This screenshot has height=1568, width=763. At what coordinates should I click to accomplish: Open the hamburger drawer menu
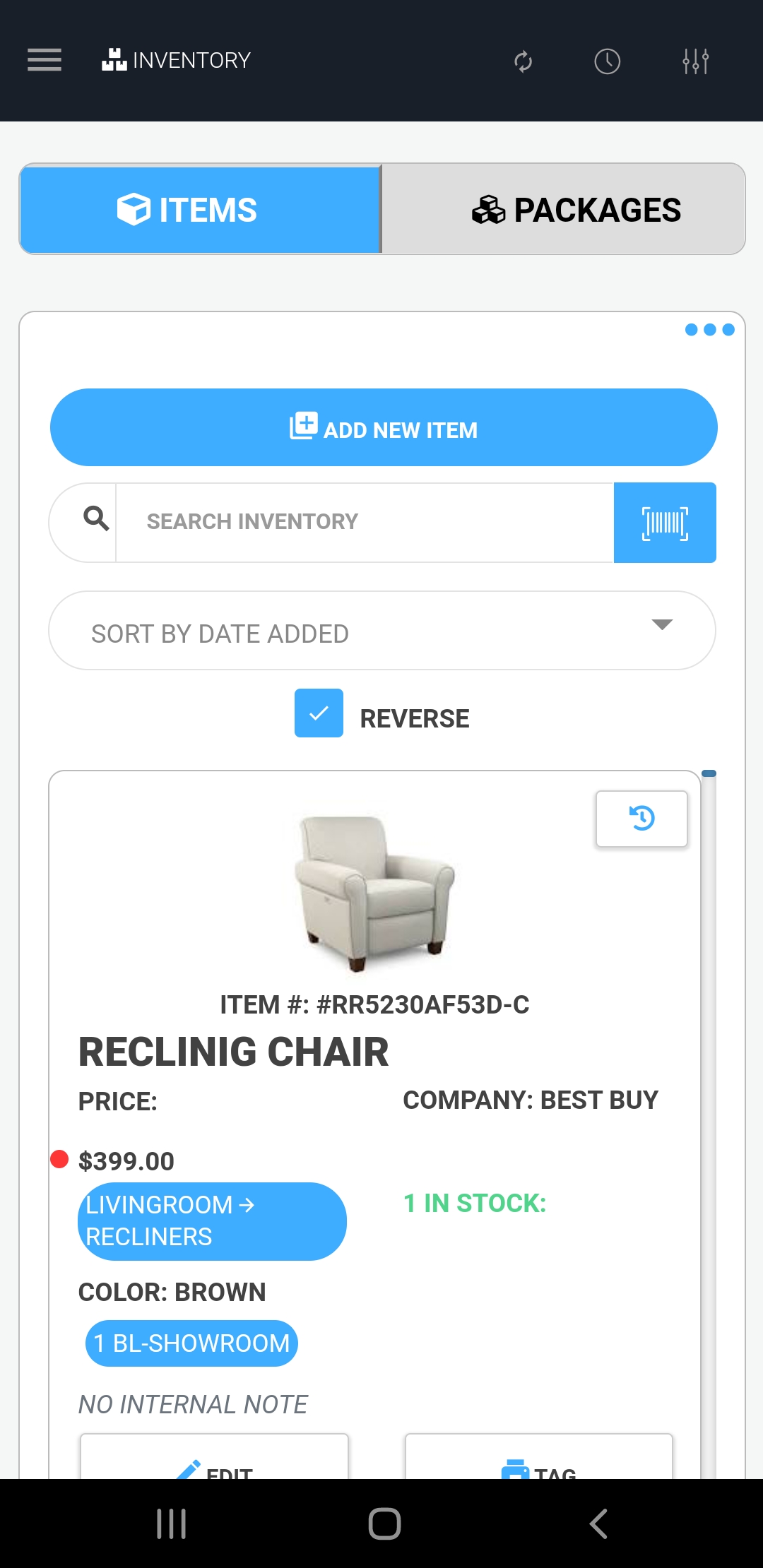coord(45,60)
